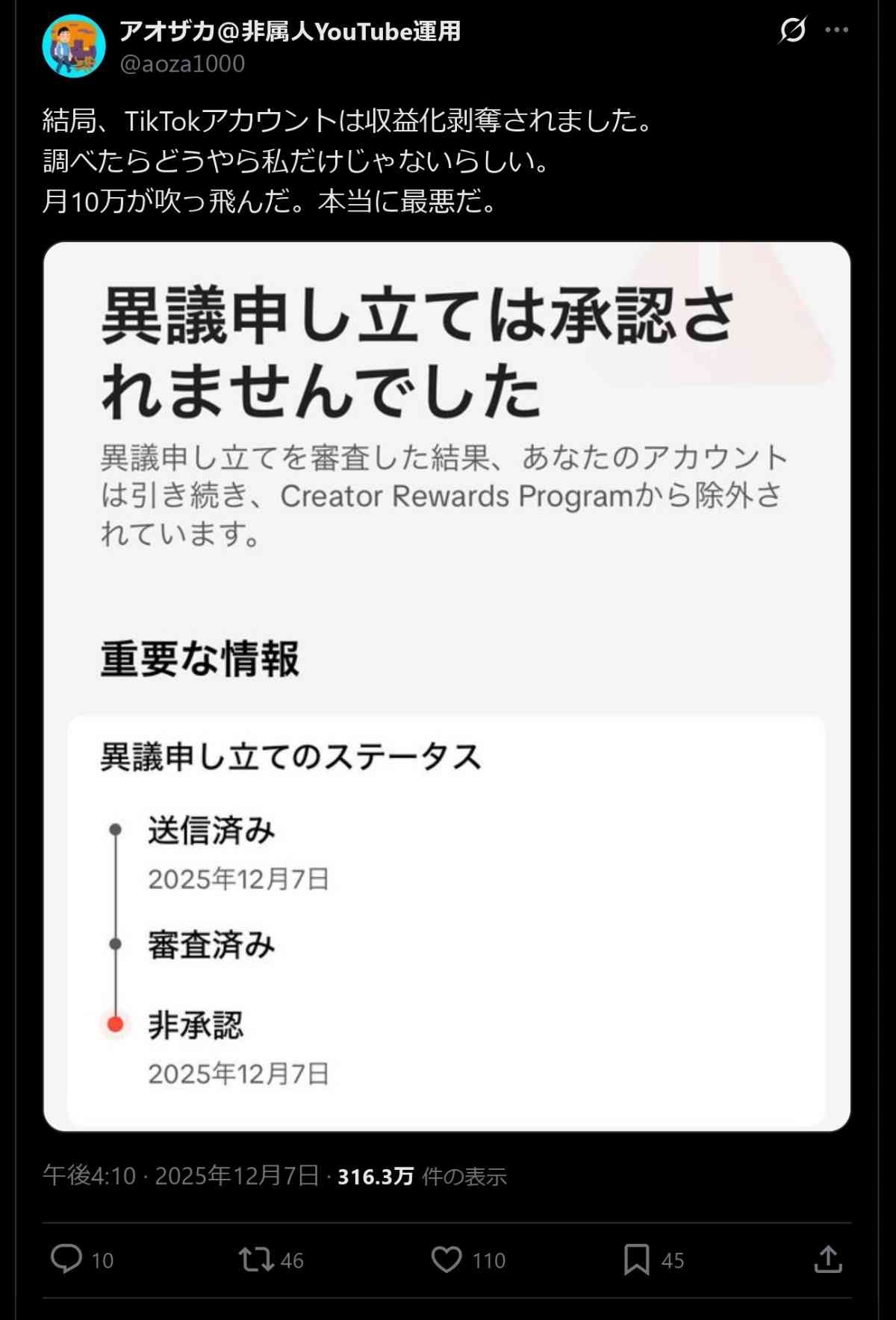This screenshot has height=1320, width=896.
Task: Like this post
Action: pos(447,1259)
